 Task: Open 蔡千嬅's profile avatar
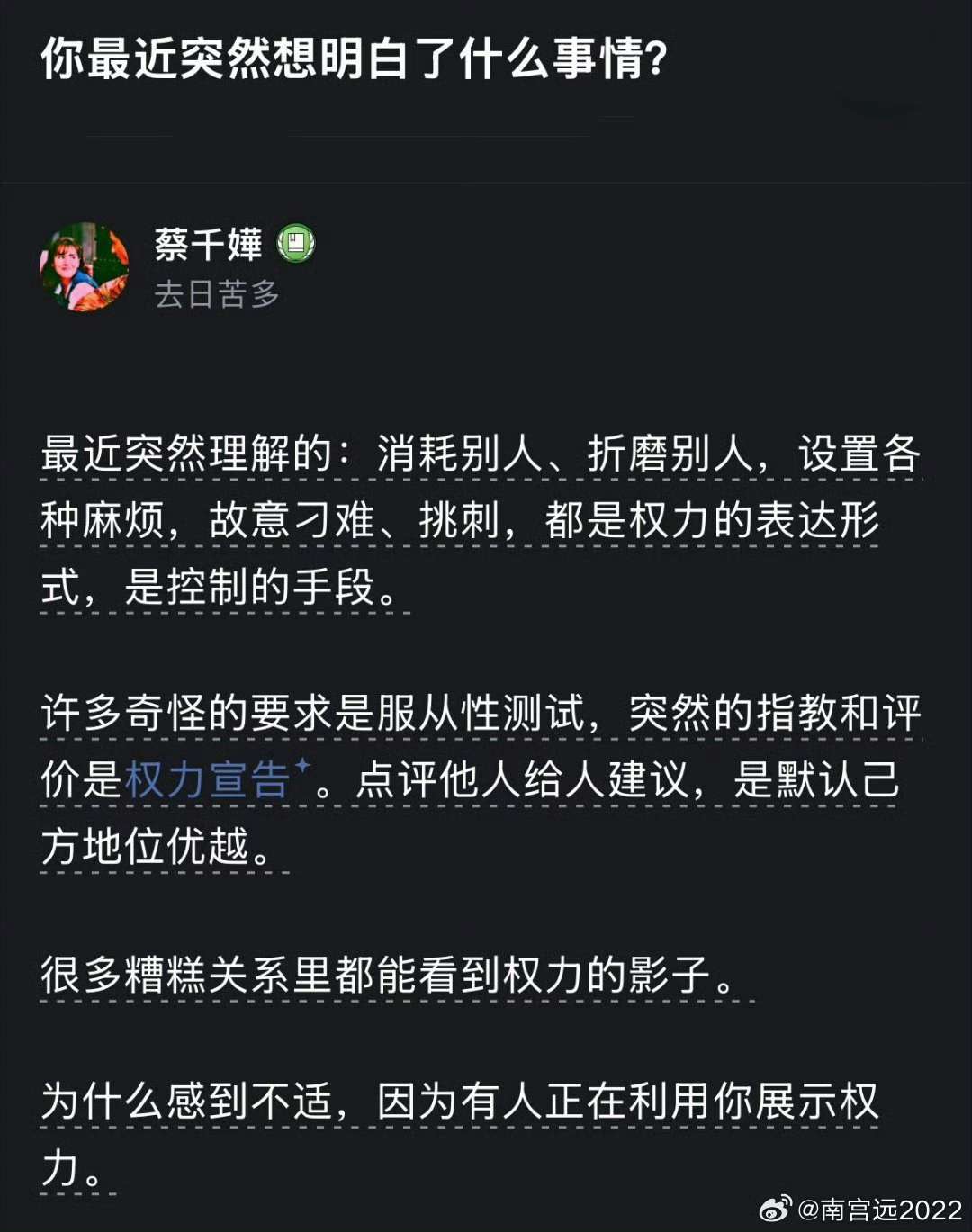point(84,267)
